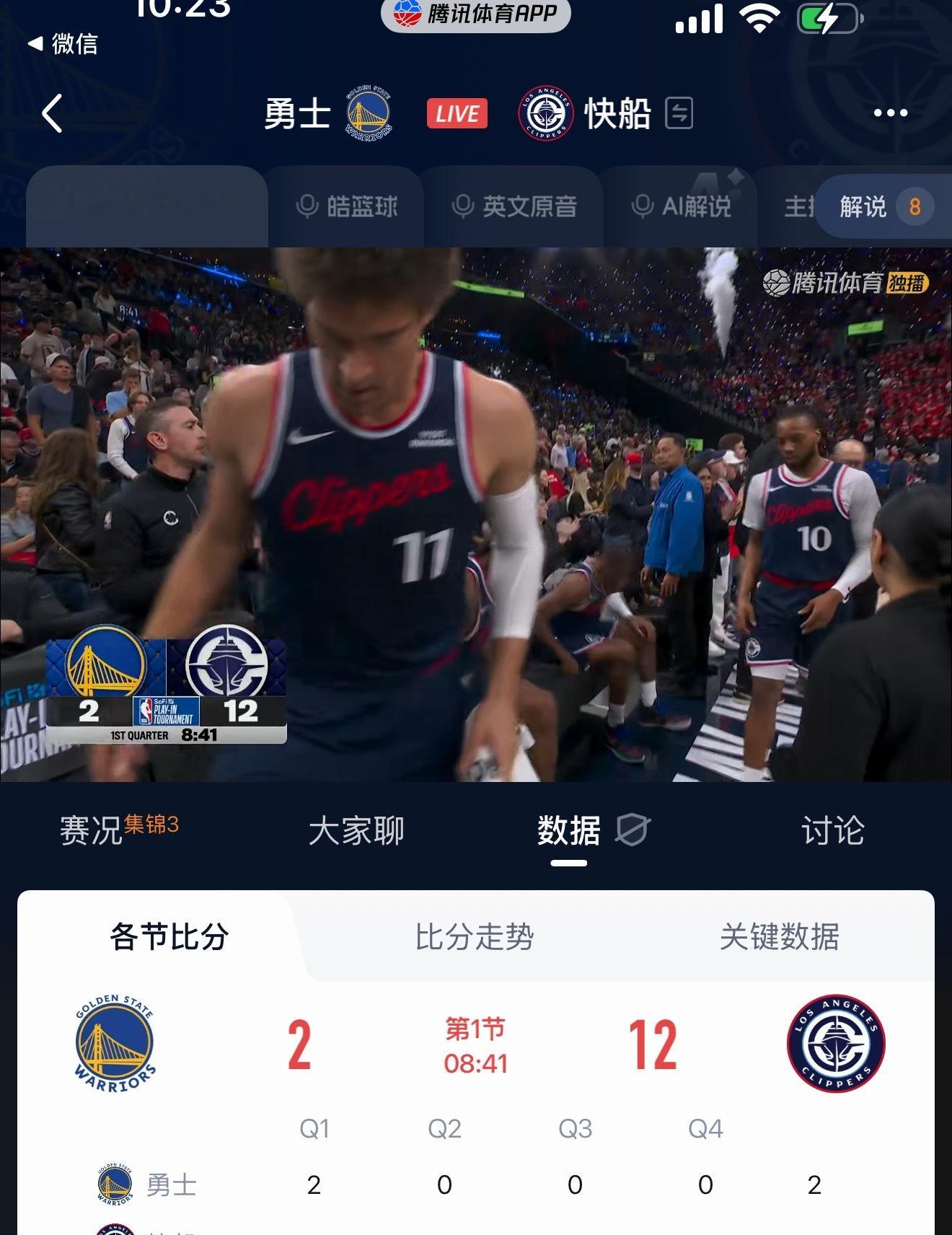Tap the shield icon beside the 数据 tab
This screenshot has width=952, height=1235.
click(633, 830)
